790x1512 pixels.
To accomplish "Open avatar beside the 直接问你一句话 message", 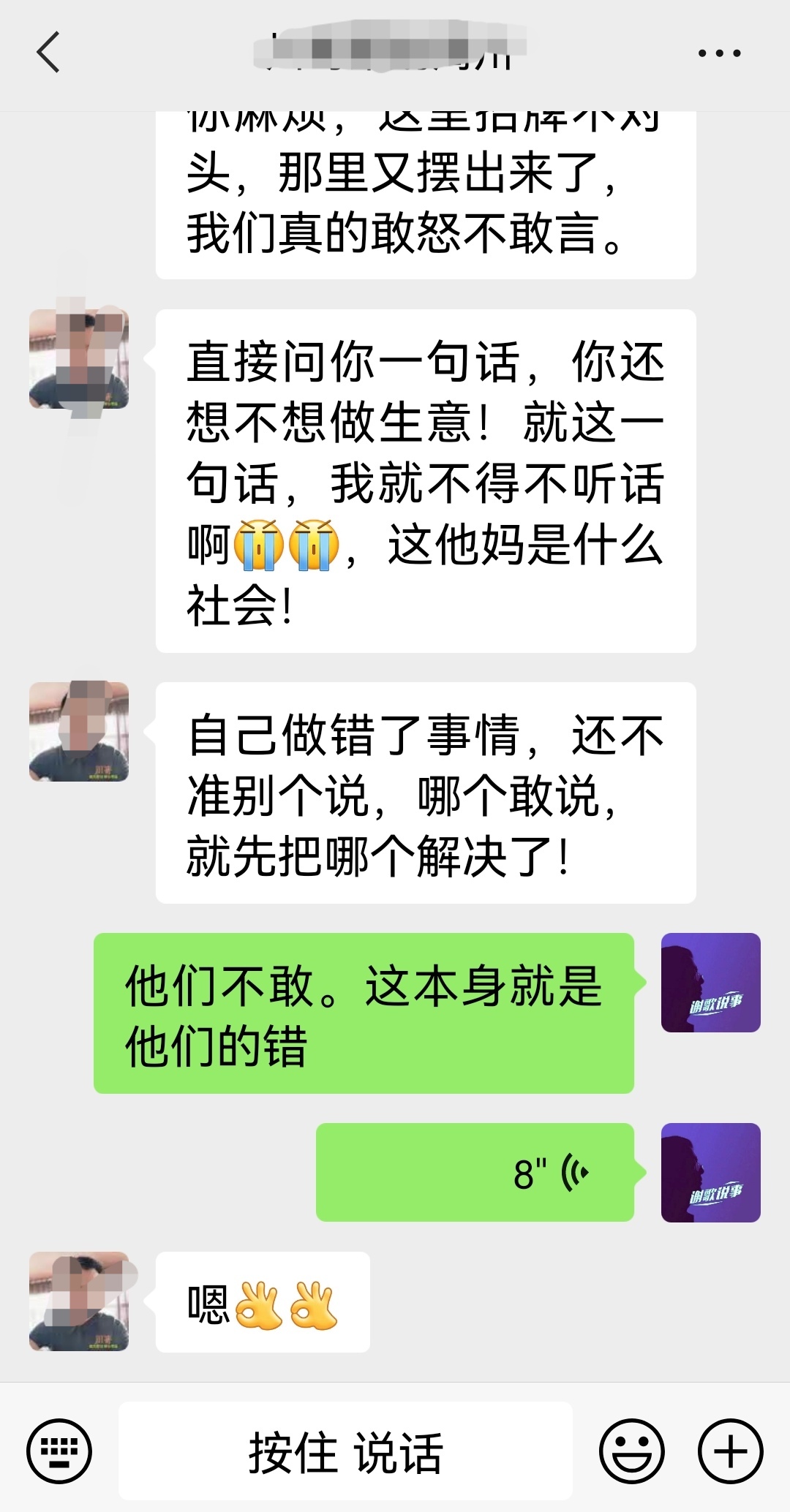I will coord(79,359).
